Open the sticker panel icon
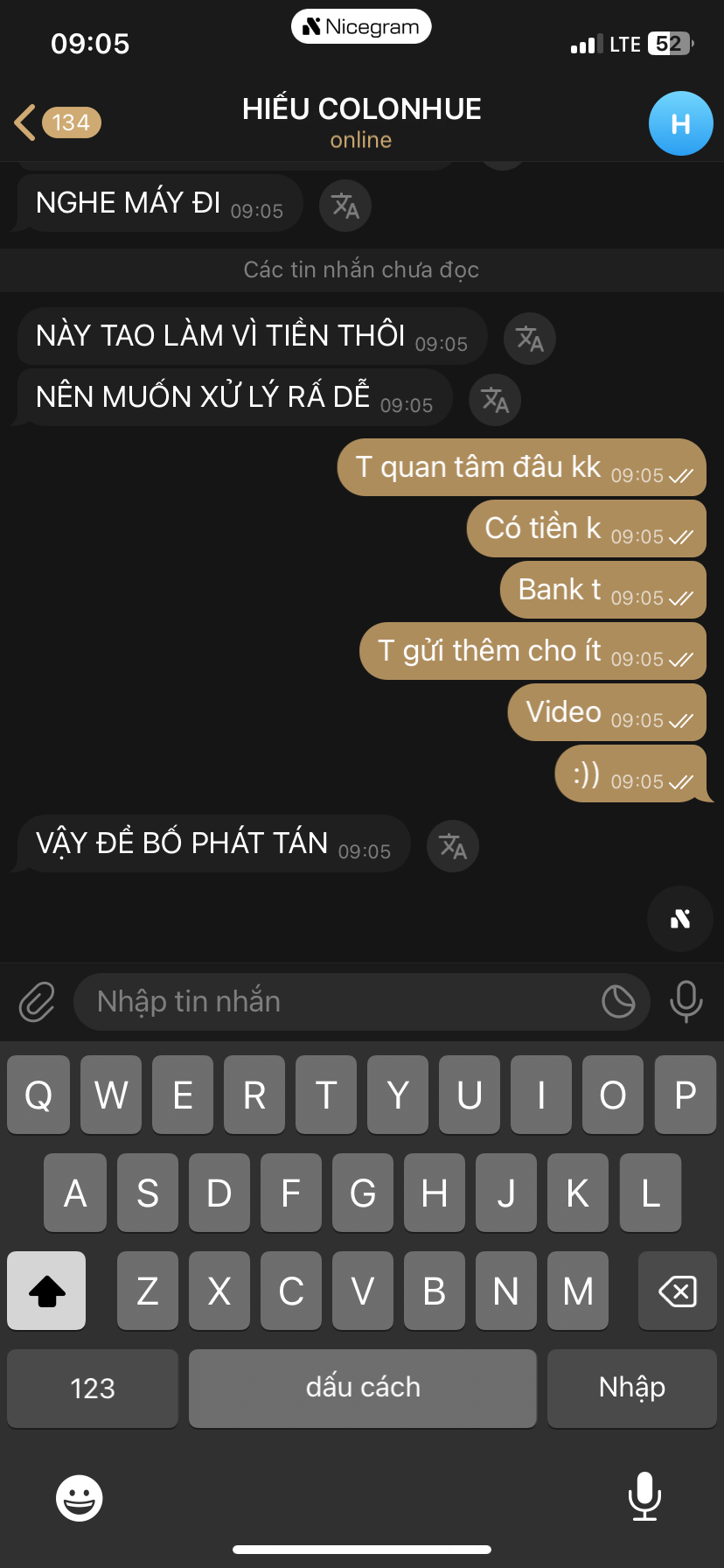This screenshot has height=1568, width=724. click(x=618, y=1002)
